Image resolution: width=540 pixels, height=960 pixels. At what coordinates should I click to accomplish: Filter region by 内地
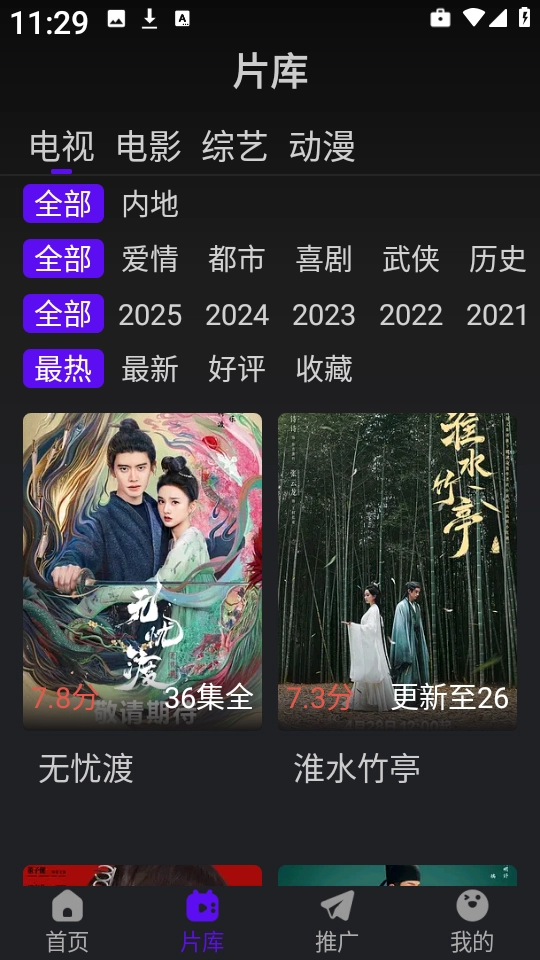tap(150, 204)
